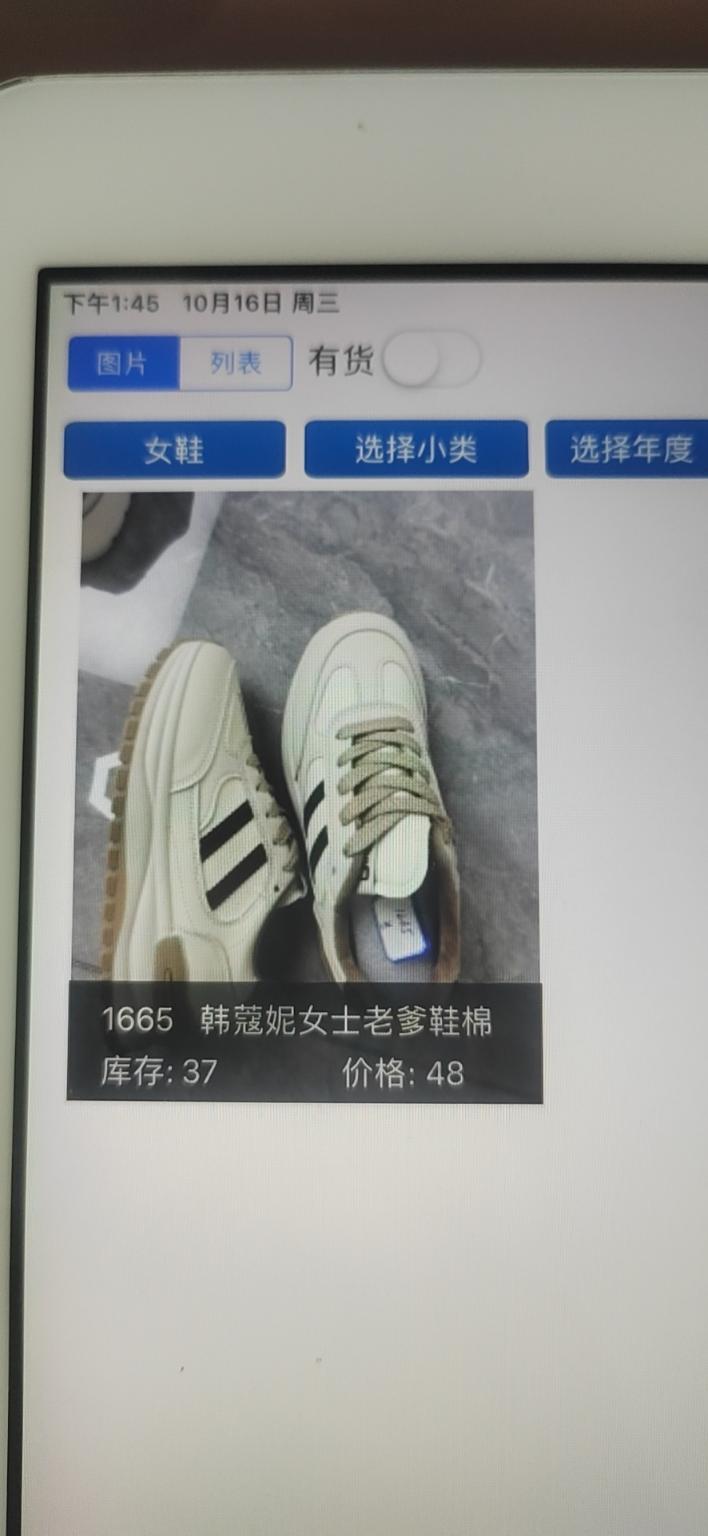Image resolution: width=708 pixels, height=1536 pixels.
Task: Choose a year via 选择年度
Action: click(x=628, y=450)
